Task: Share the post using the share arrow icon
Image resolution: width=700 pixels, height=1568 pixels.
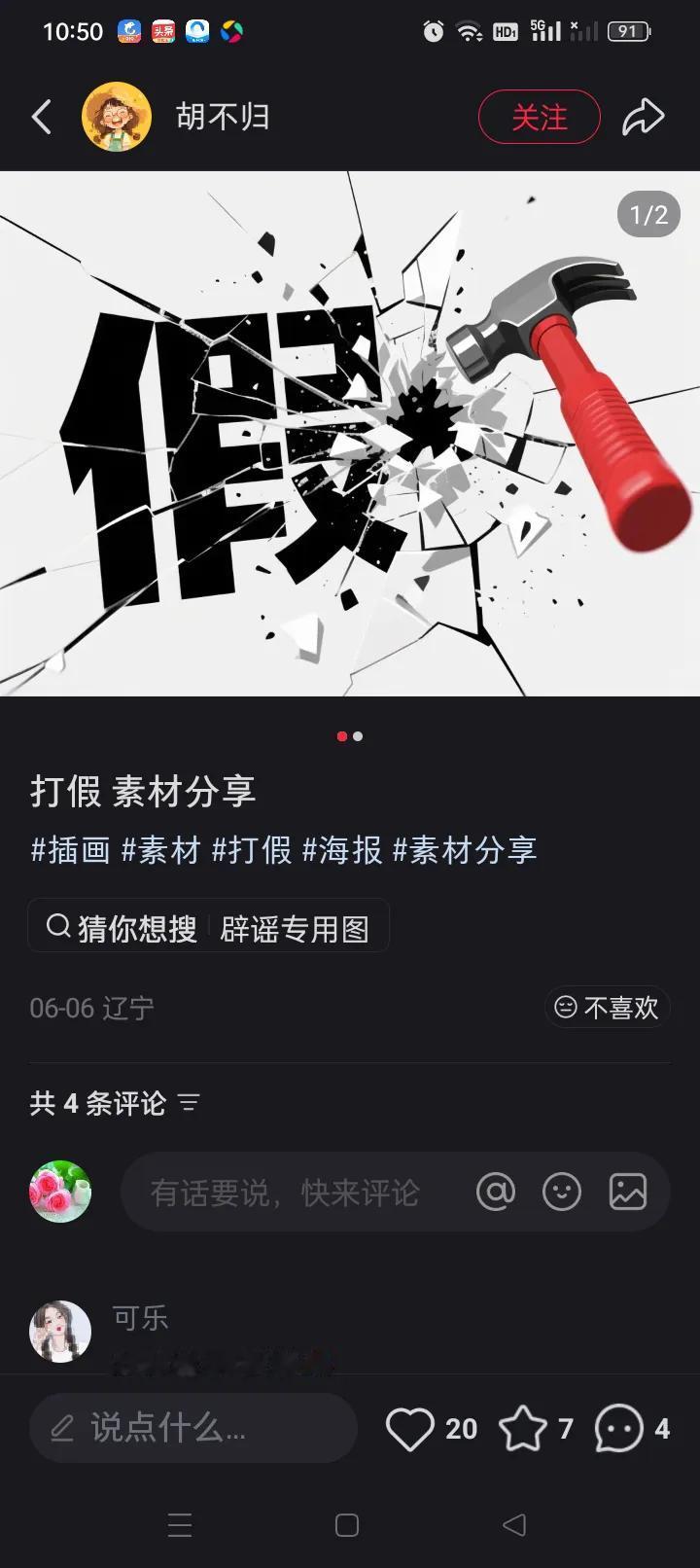Action: coord(644,116)
